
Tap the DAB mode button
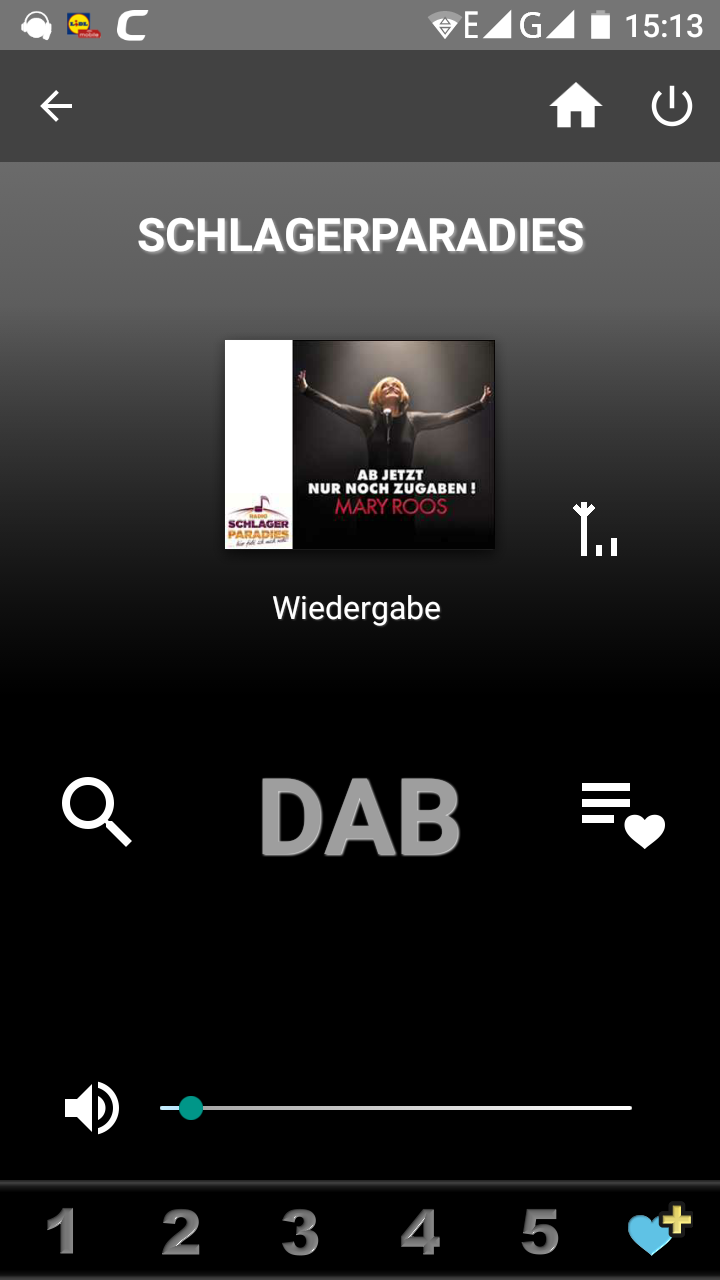360,817
